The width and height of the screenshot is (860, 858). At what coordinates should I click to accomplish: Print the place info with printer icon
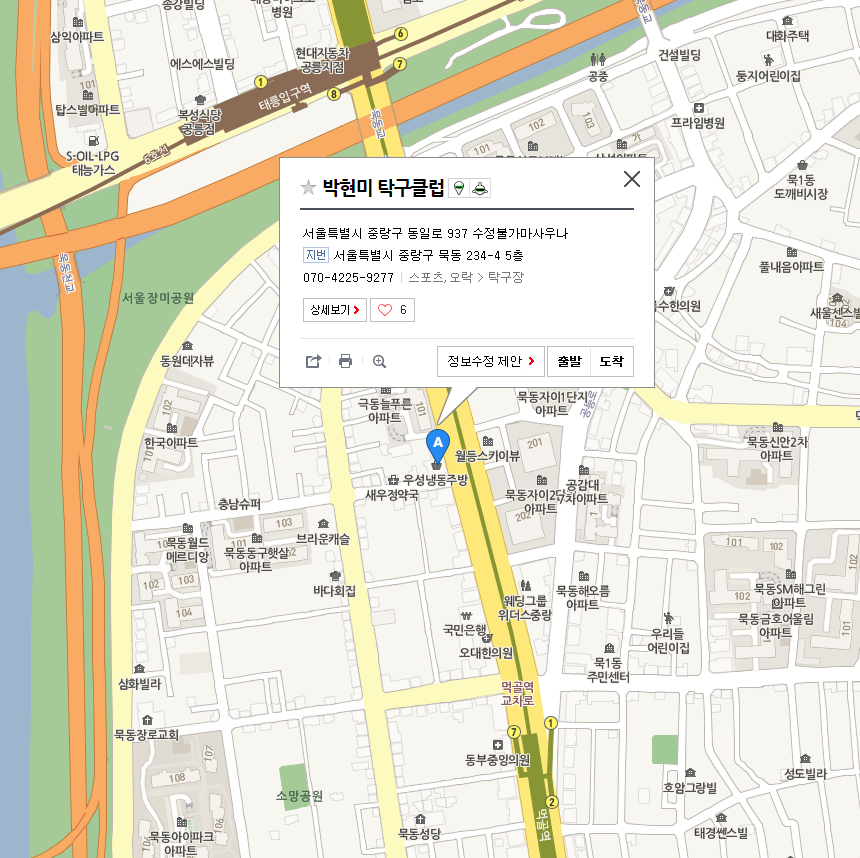click(x=345, y=361)
